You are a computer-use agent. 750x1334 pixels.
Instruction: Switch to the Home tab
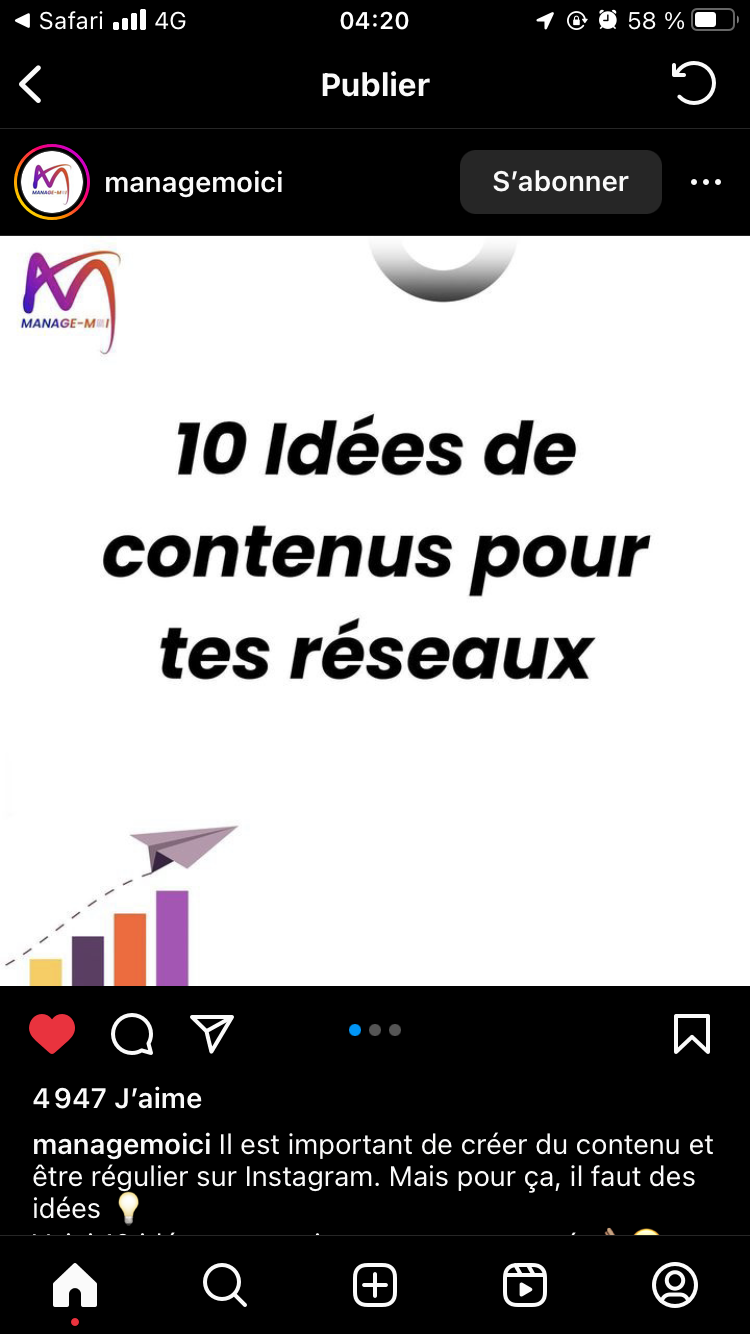pyautogui.click(x=75, y=1285)
